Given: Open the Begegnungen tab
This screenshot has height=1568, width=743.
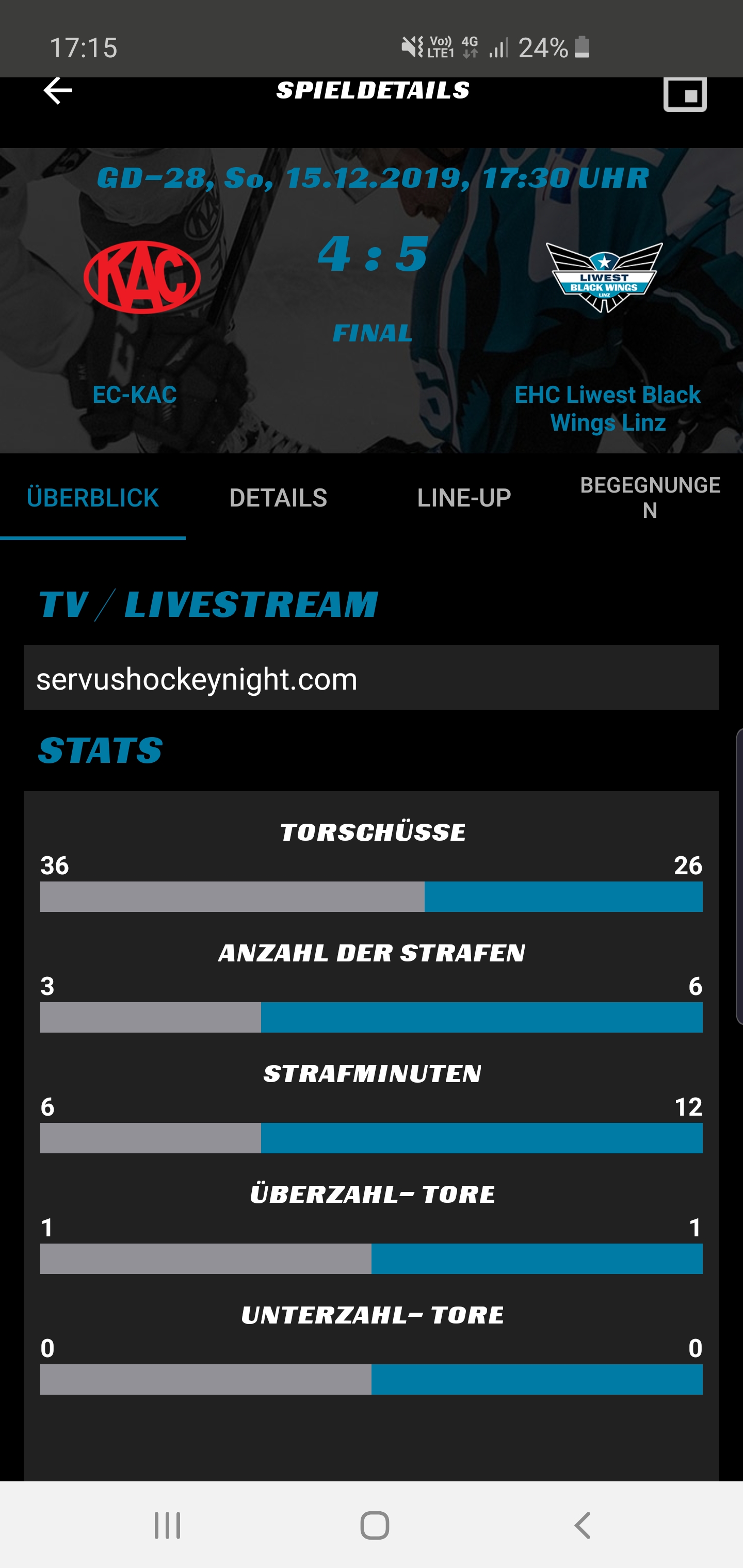Looking at the screenshot, I should (650, 498).
